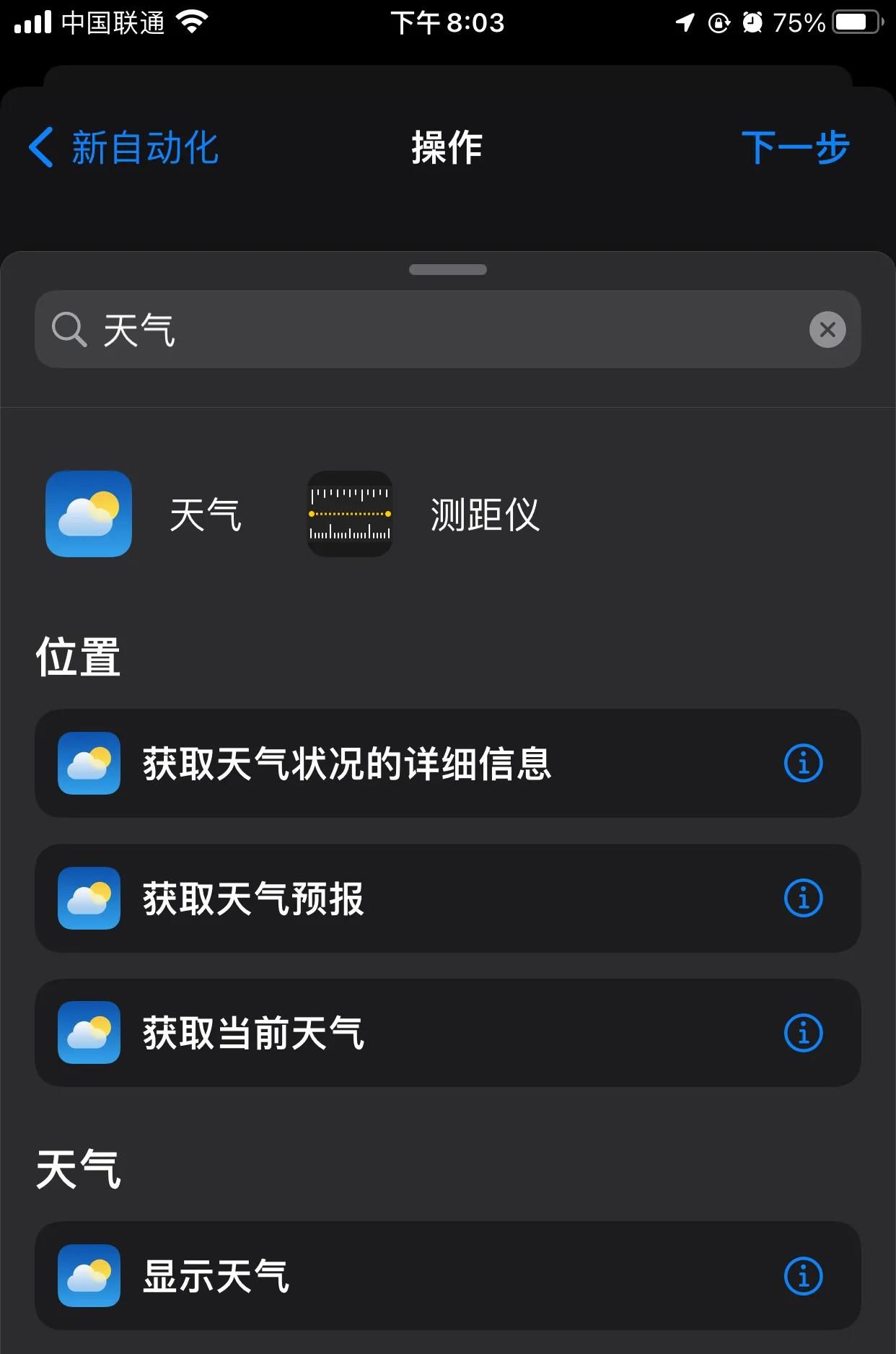The image size is (896, 1354).
Task: Tap the battery indicator in the status bar
Action: (x=854, y=22)
